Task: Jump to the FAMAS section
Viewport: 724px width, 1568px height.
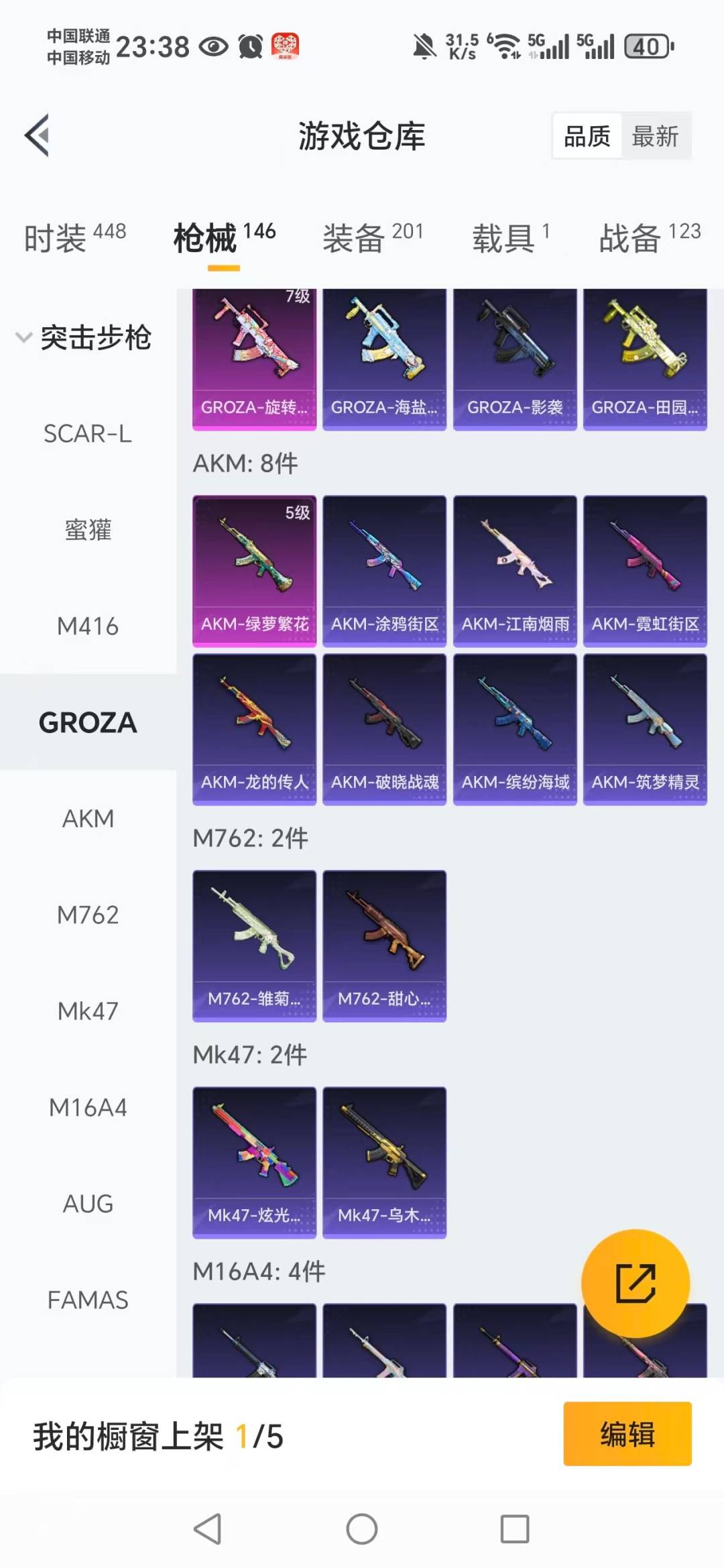Action: coord(88,1300)
